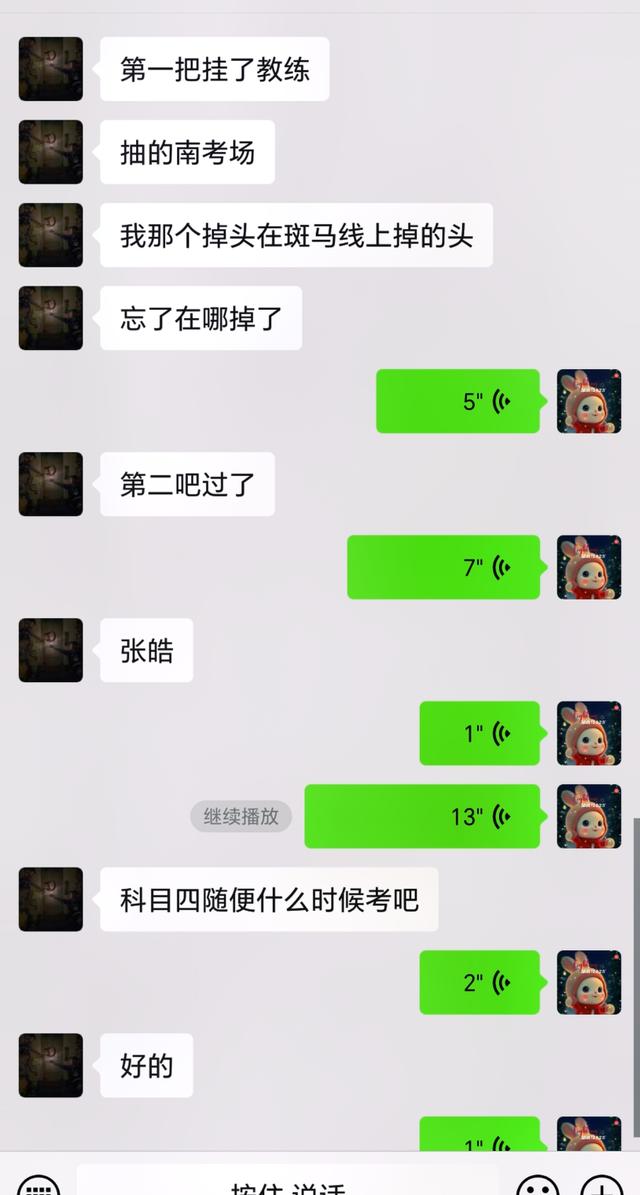
Task: Play the 1-second voice below 张皓
Action: (x=480, y=733)
